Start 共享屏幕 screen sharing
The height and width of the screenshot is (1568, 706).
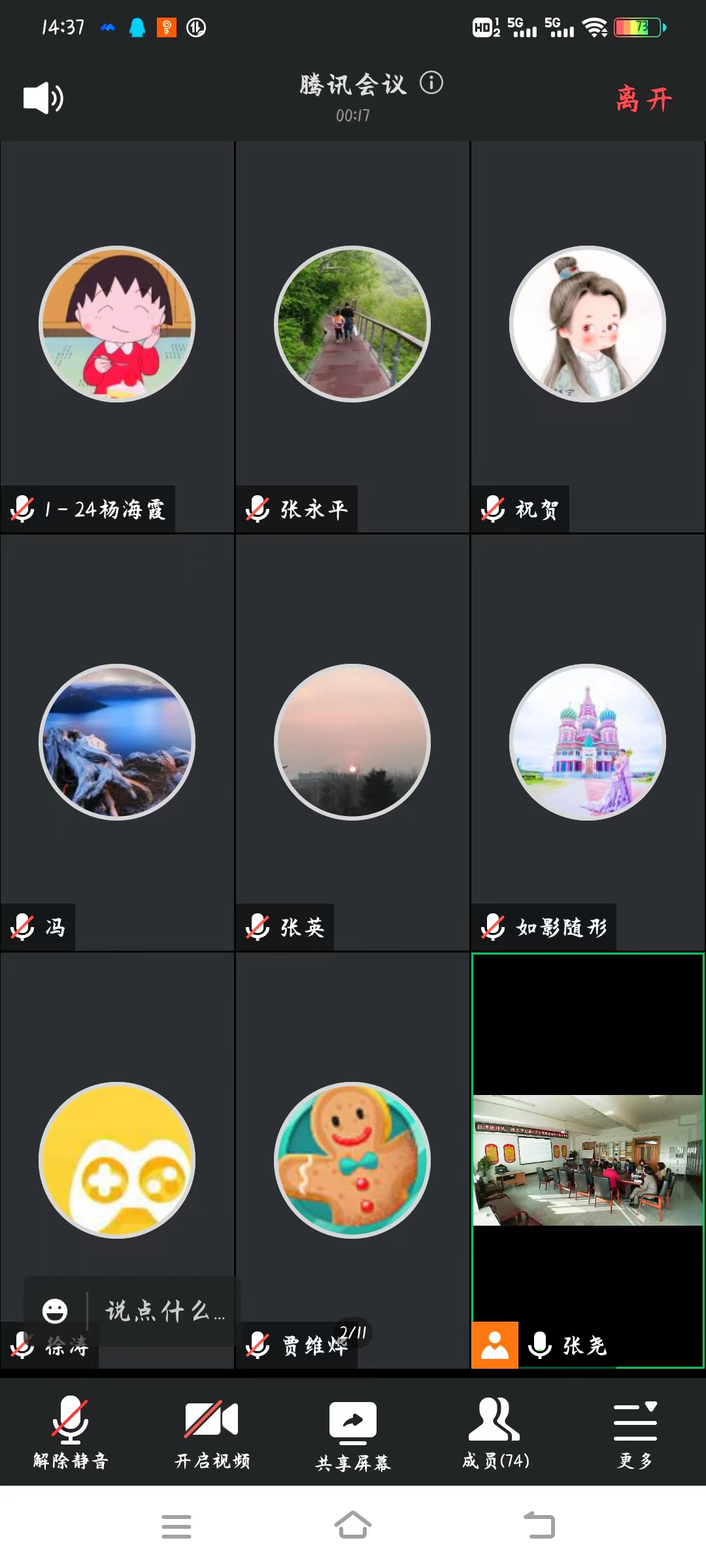[353, 1433]
